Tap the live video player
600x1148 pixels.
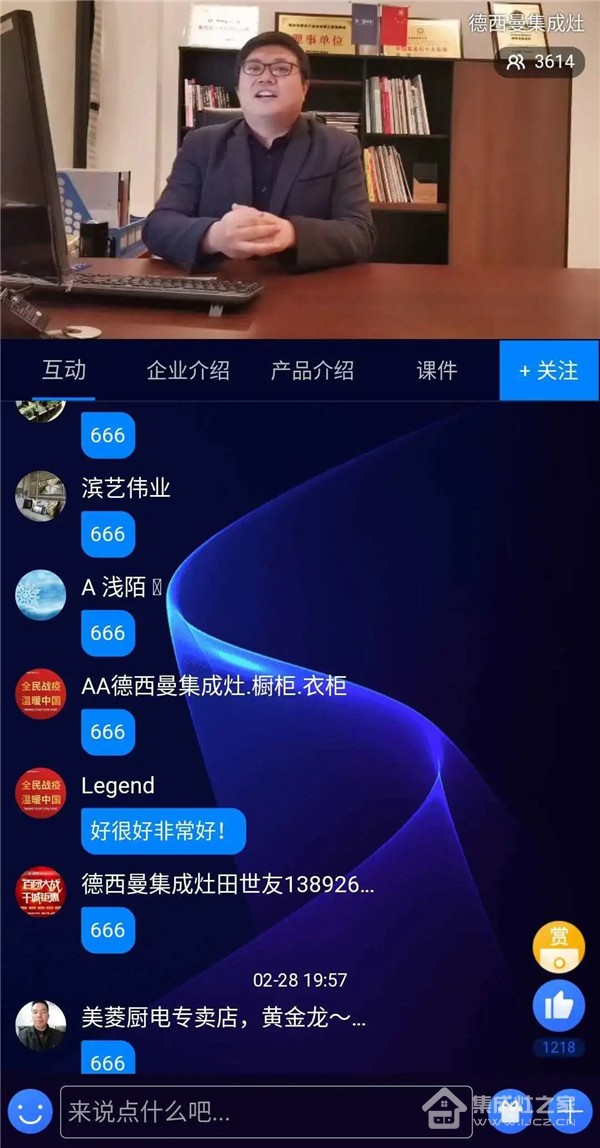[300, 170]
